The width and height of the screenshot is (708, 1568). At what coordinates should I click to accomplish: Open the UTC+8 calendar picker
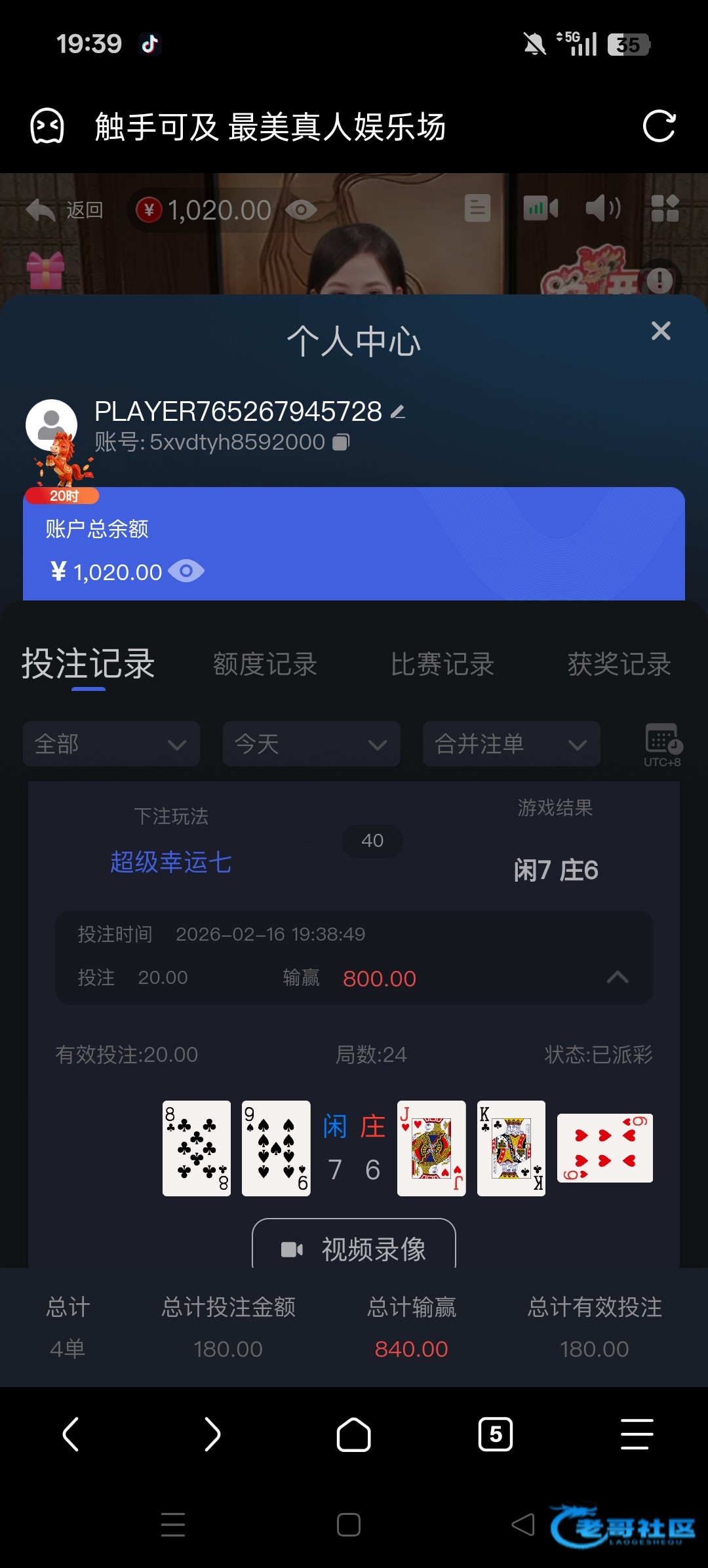(663, 744)
